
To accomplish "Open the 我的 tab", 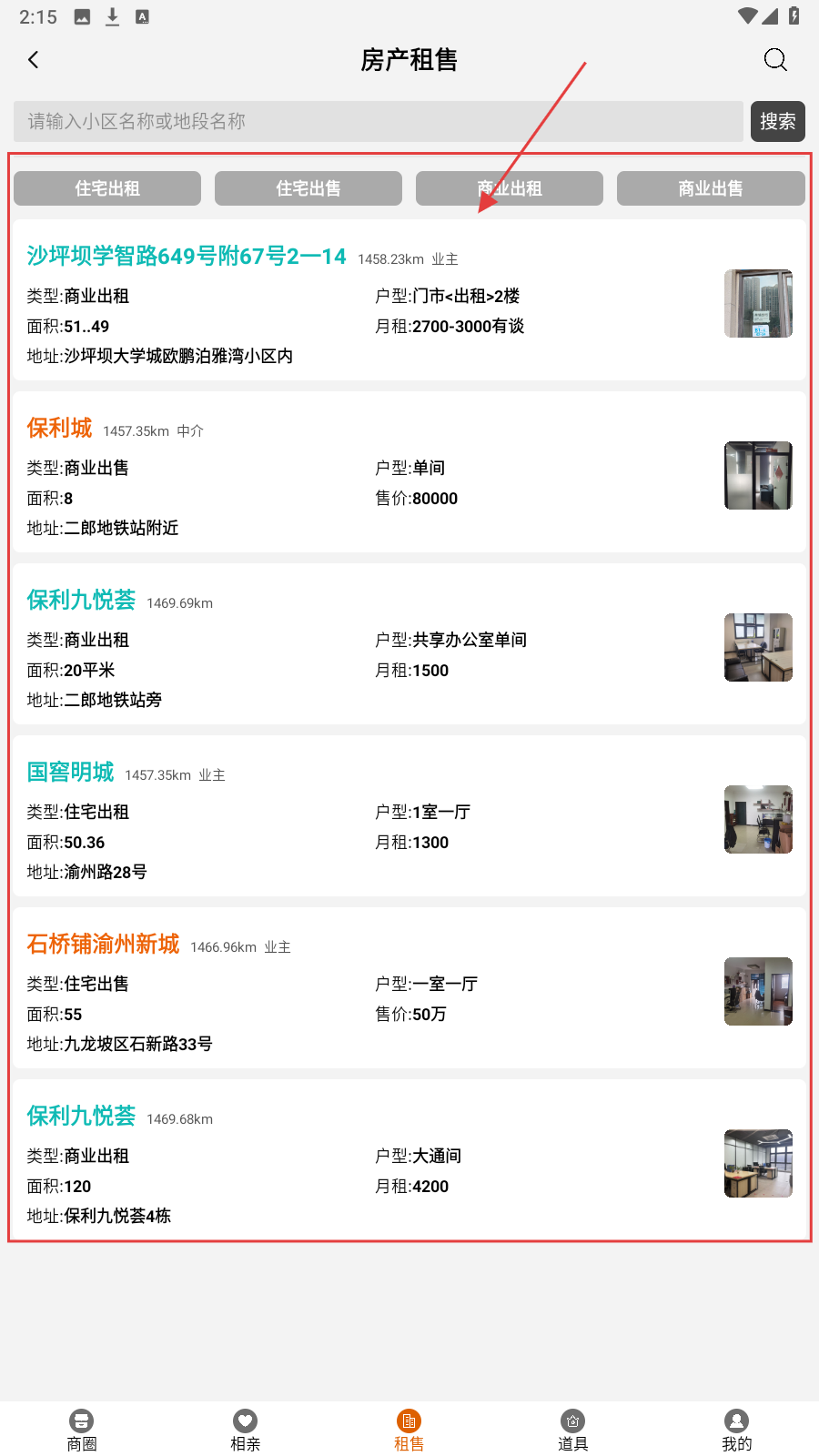I will click(737, 1430).
